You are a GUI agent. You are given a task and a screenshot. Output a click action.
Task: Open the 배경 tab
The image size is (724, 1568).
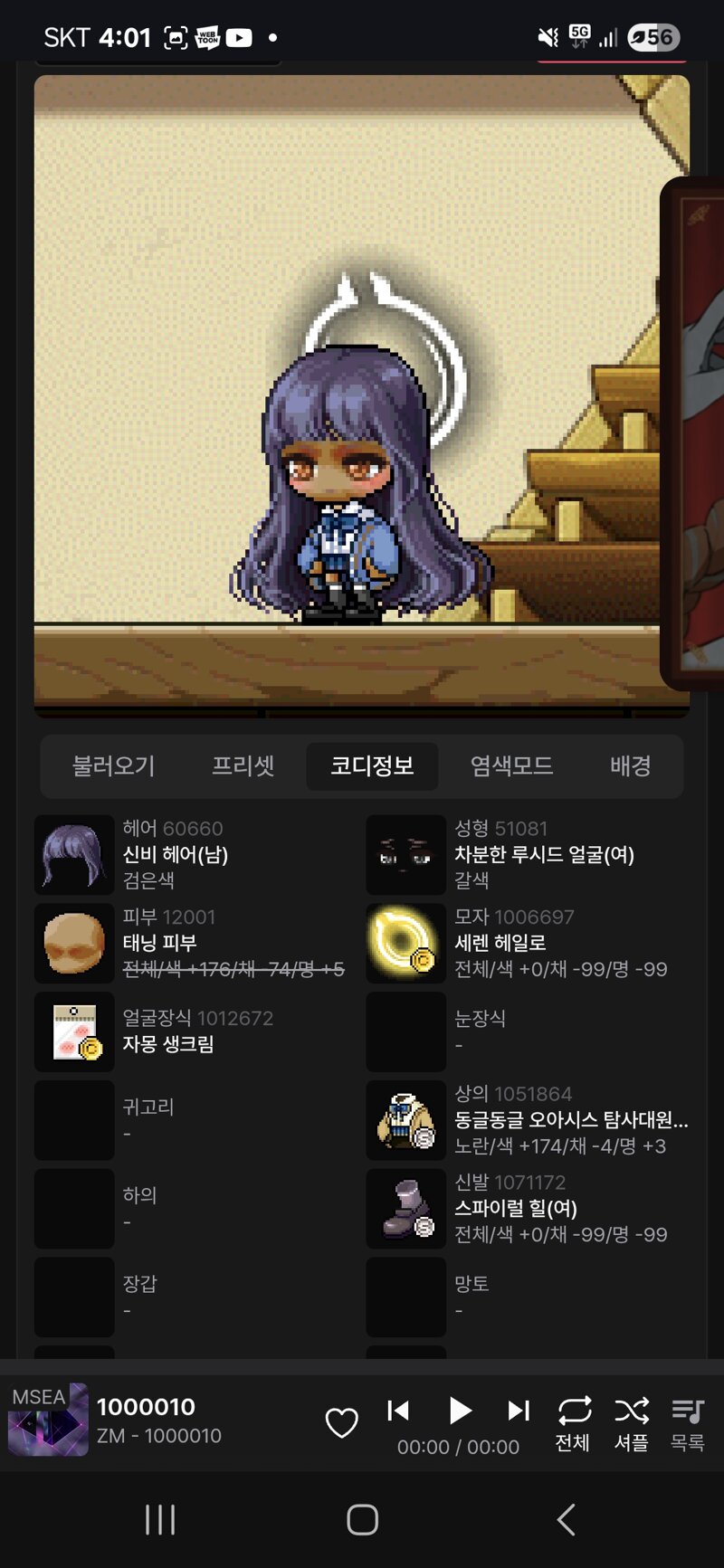coord(630,765)
